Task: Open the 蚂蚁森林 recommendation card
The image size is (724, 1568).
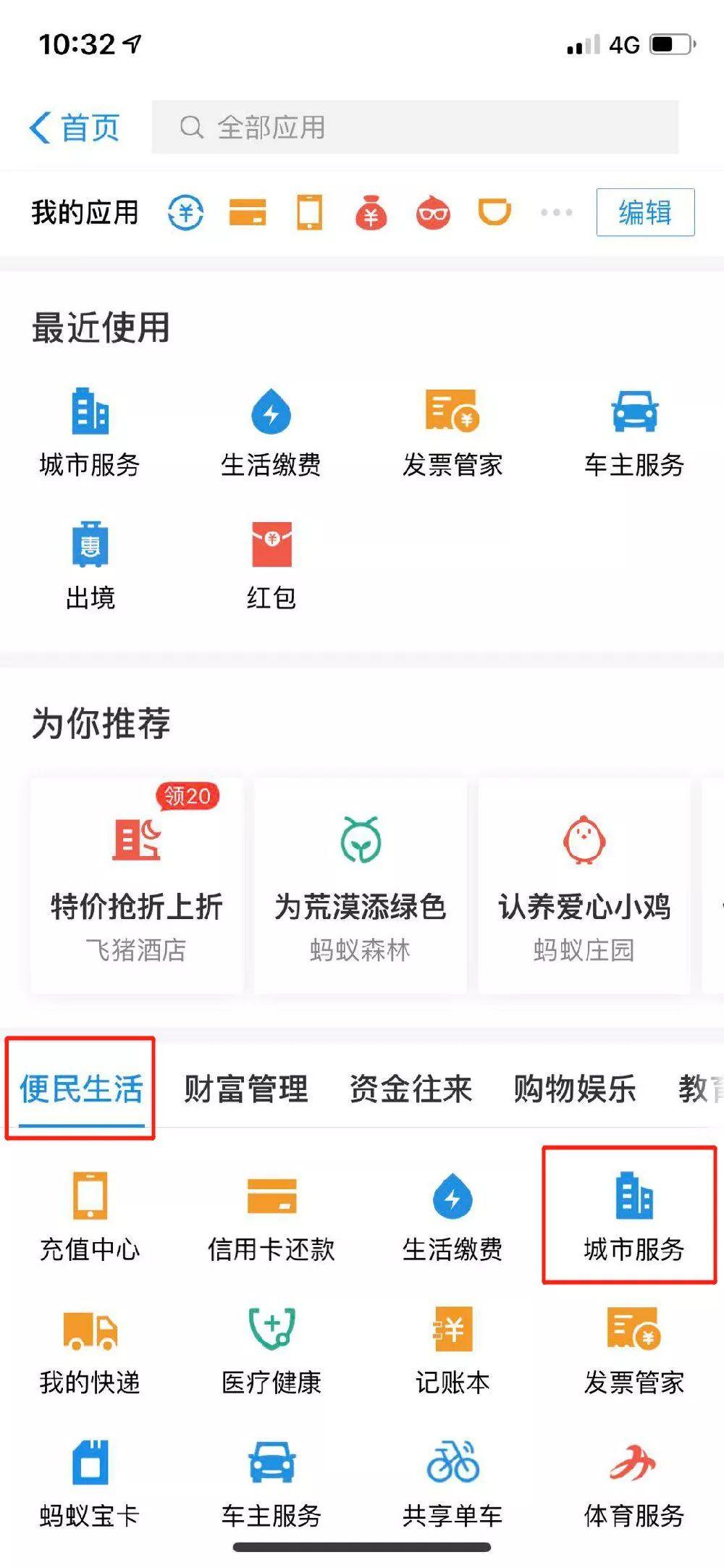Action: click(361, 885)
